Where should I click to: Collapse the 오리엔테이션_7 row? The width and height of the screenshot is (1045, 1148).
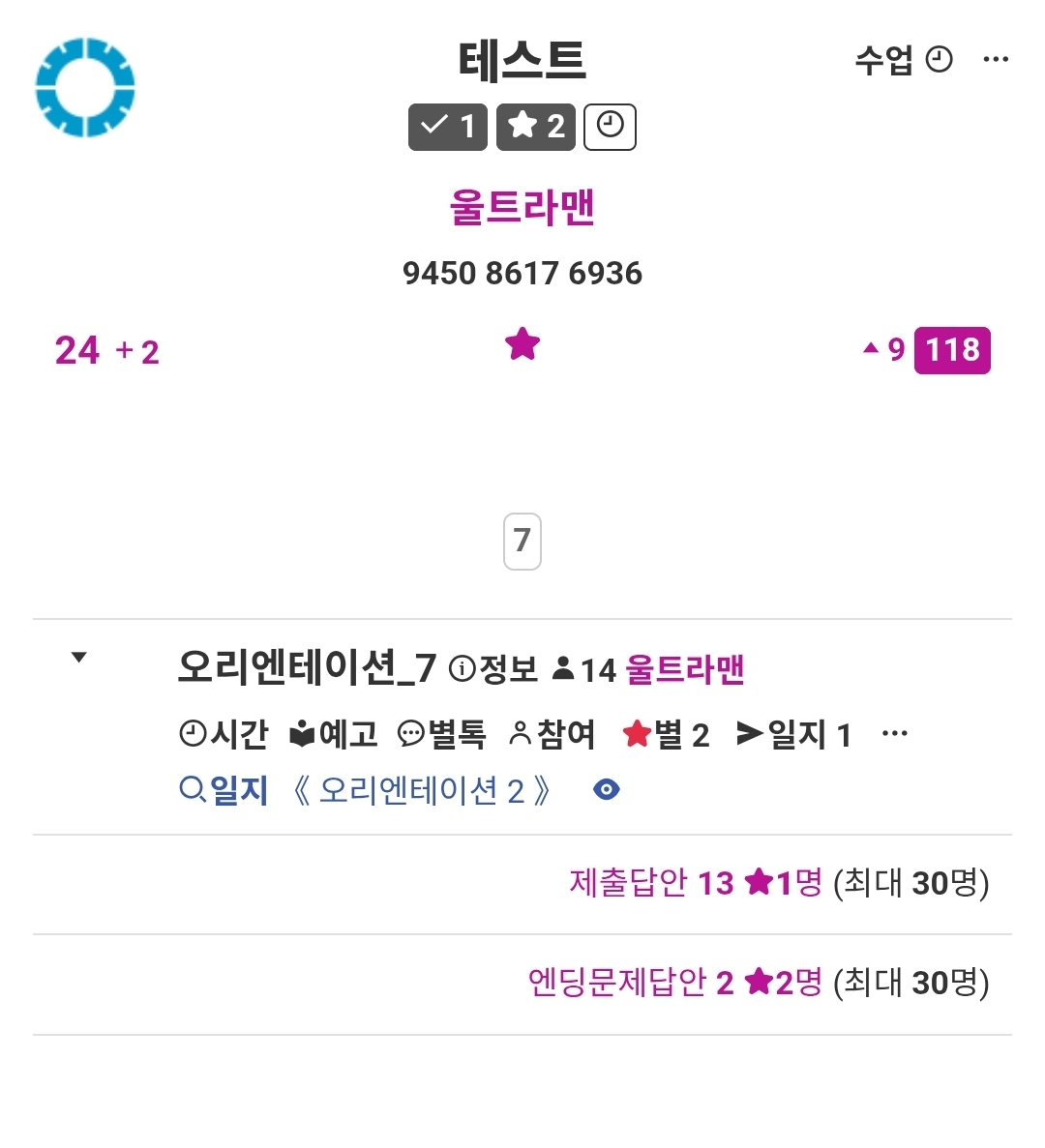(79, 658)
